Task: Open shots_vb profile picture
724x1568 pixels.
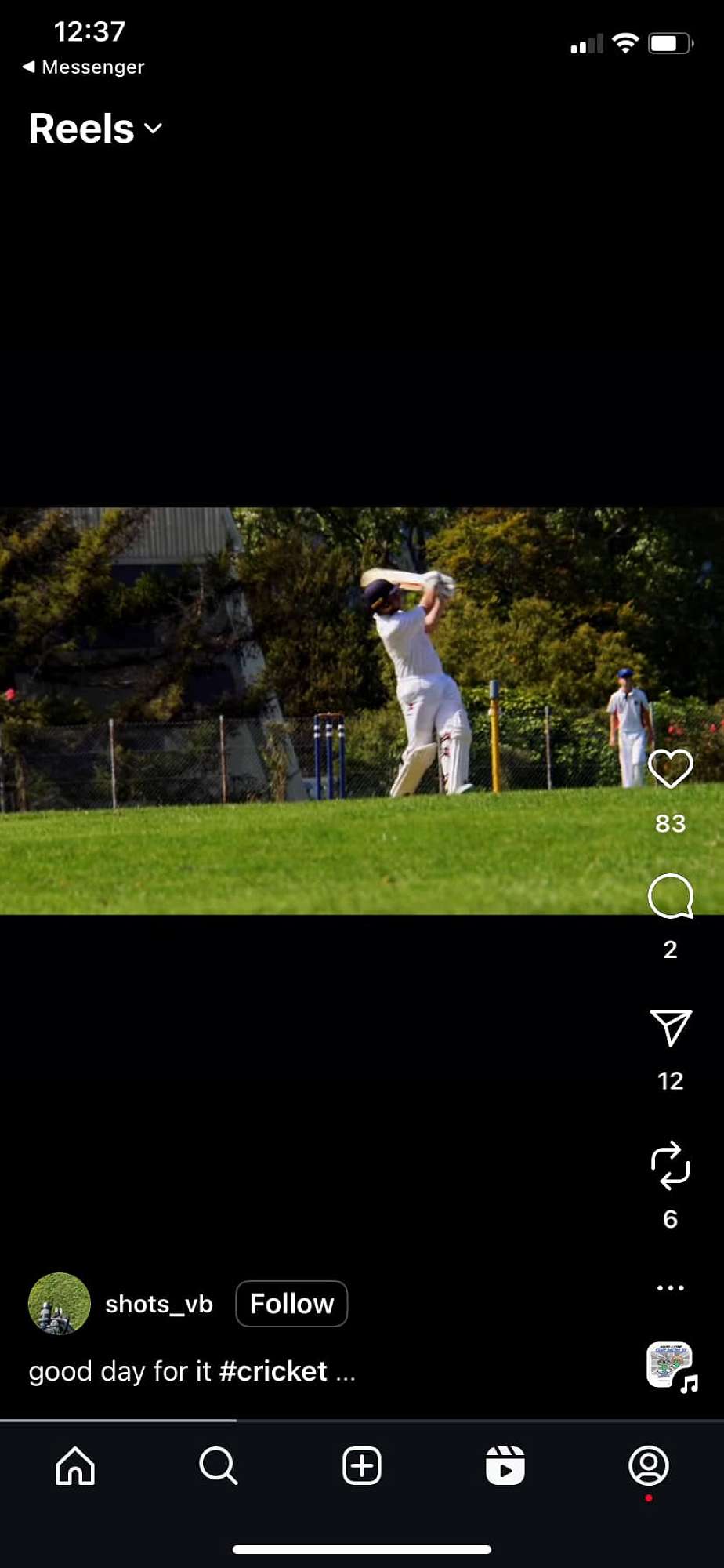Action: pos(60,1304)
